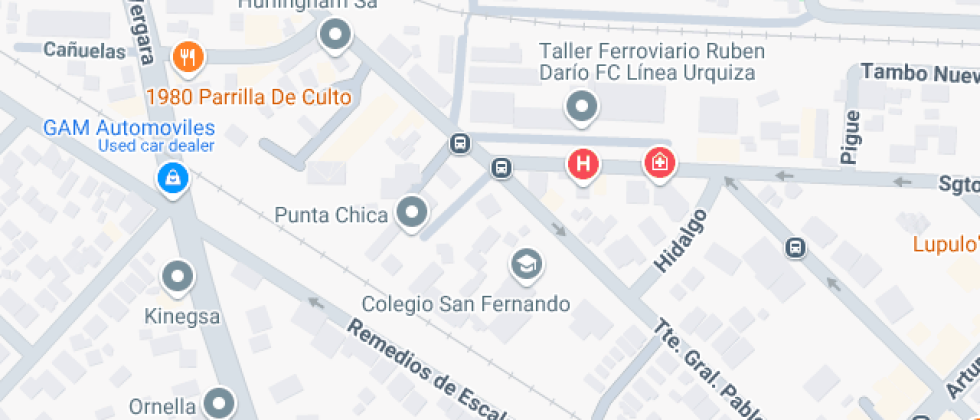Tap the Punta Chica place marker
The image size is (980, 420).
411,213
